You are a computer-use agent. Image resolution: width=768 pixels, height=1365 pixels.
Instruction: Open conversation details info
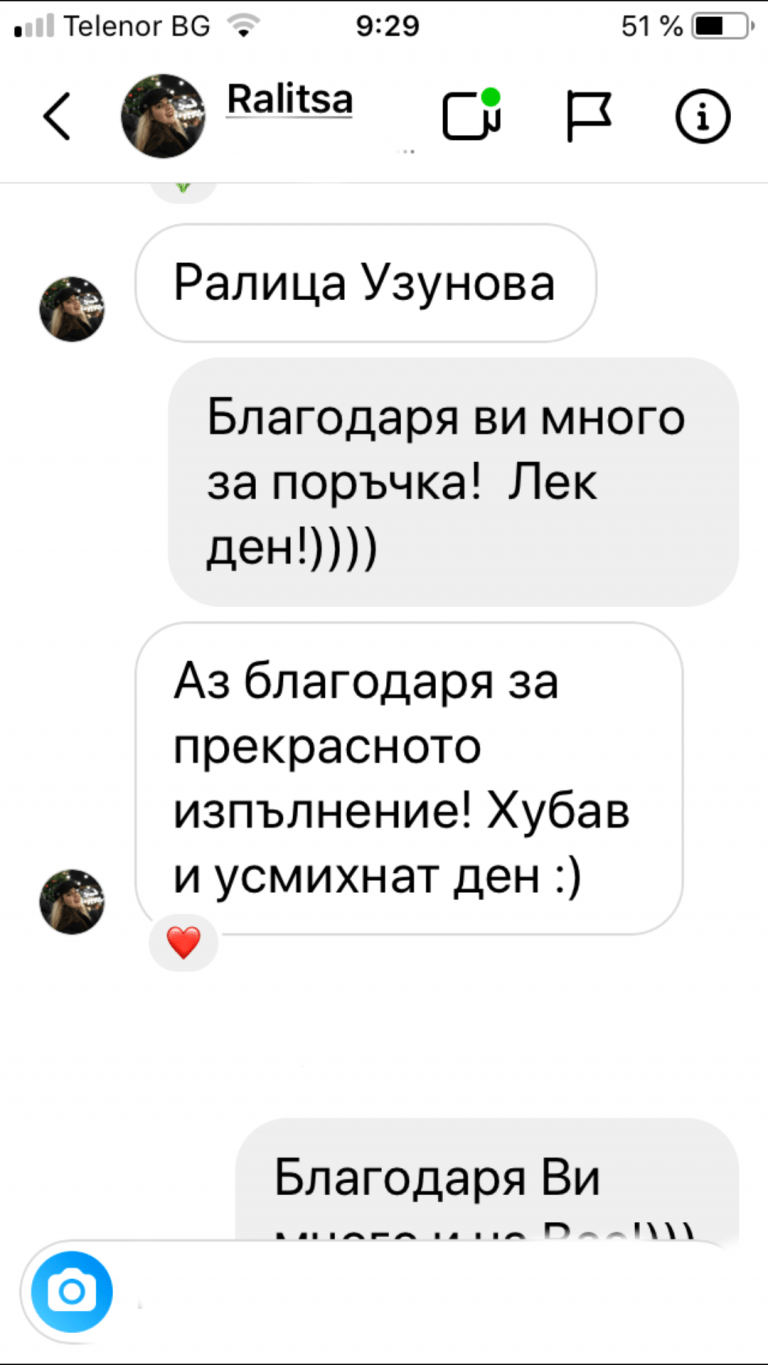point(703,118)
